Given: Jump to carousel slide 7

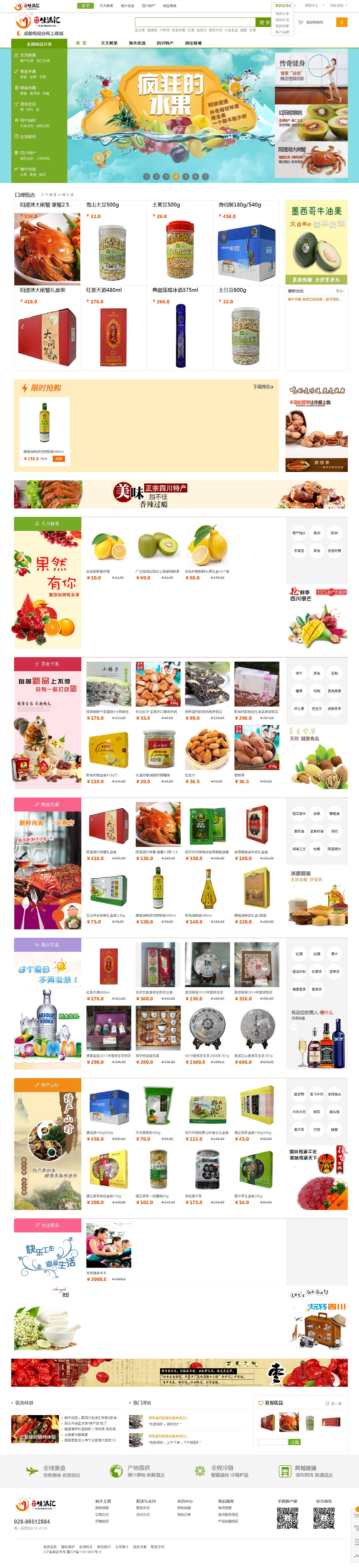Looking at the screenshot, I should (205, 177).
